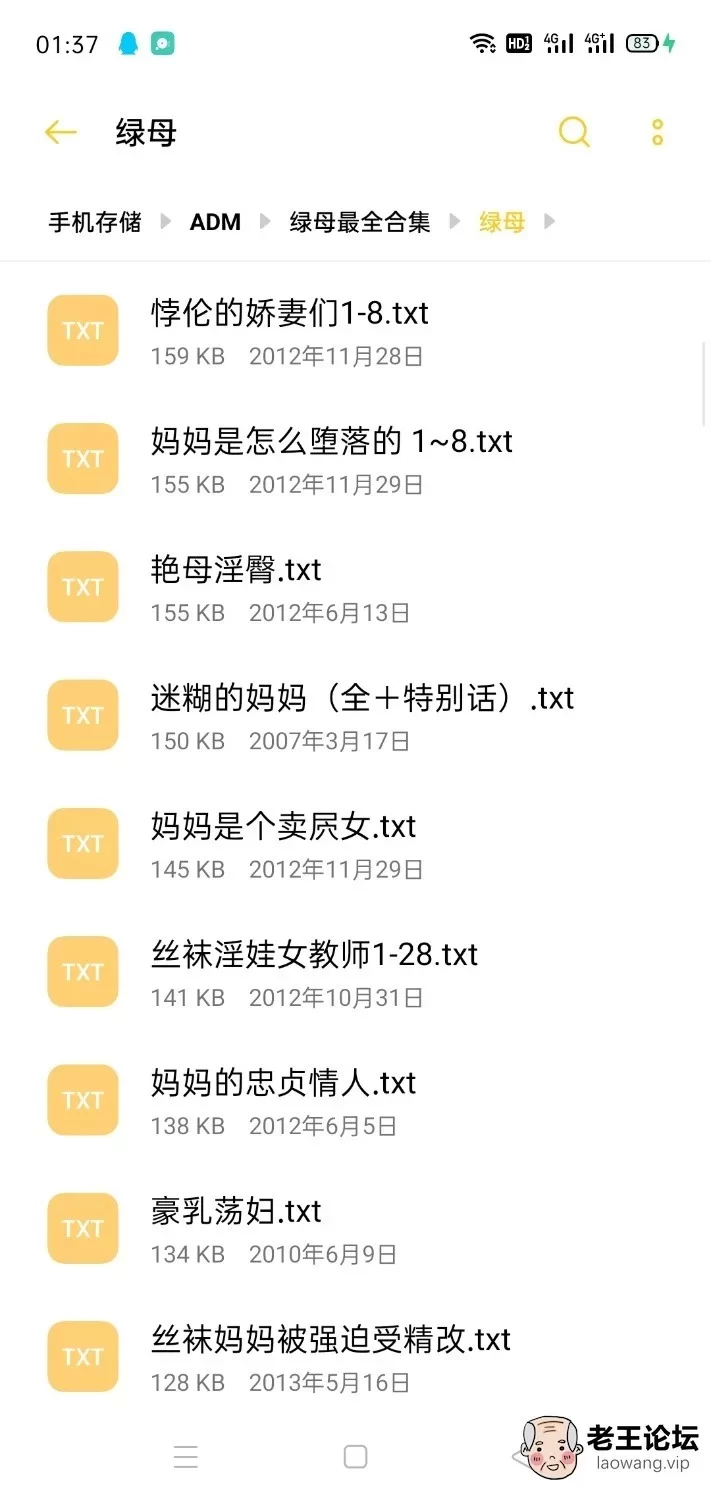Open the 128 KB file from 2013年5月16日
Image resolution: width=711 pixels, height=1500 pixels.
pos(330,1356)
